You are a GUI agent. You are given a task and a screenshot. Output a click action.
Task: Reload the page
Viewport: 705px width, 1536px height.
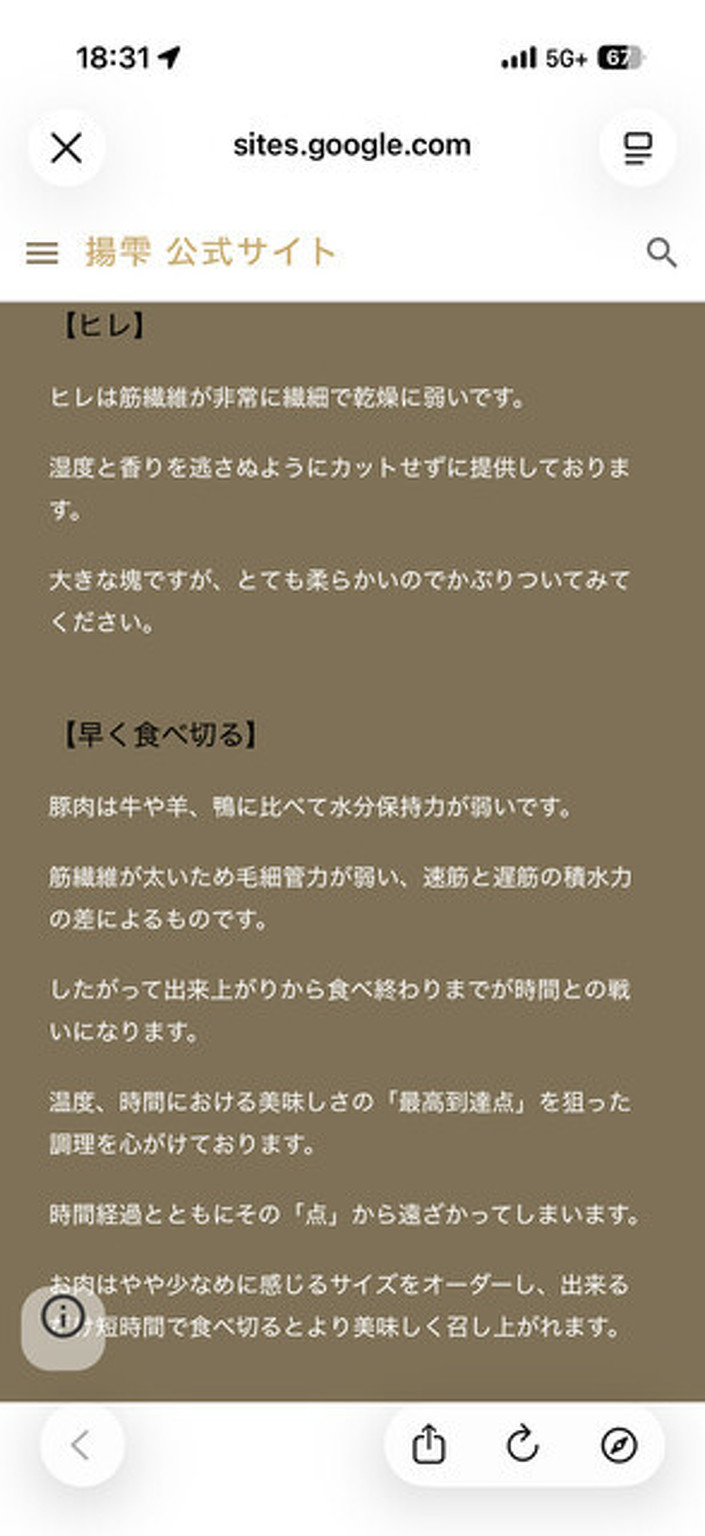click(523, 1445)
